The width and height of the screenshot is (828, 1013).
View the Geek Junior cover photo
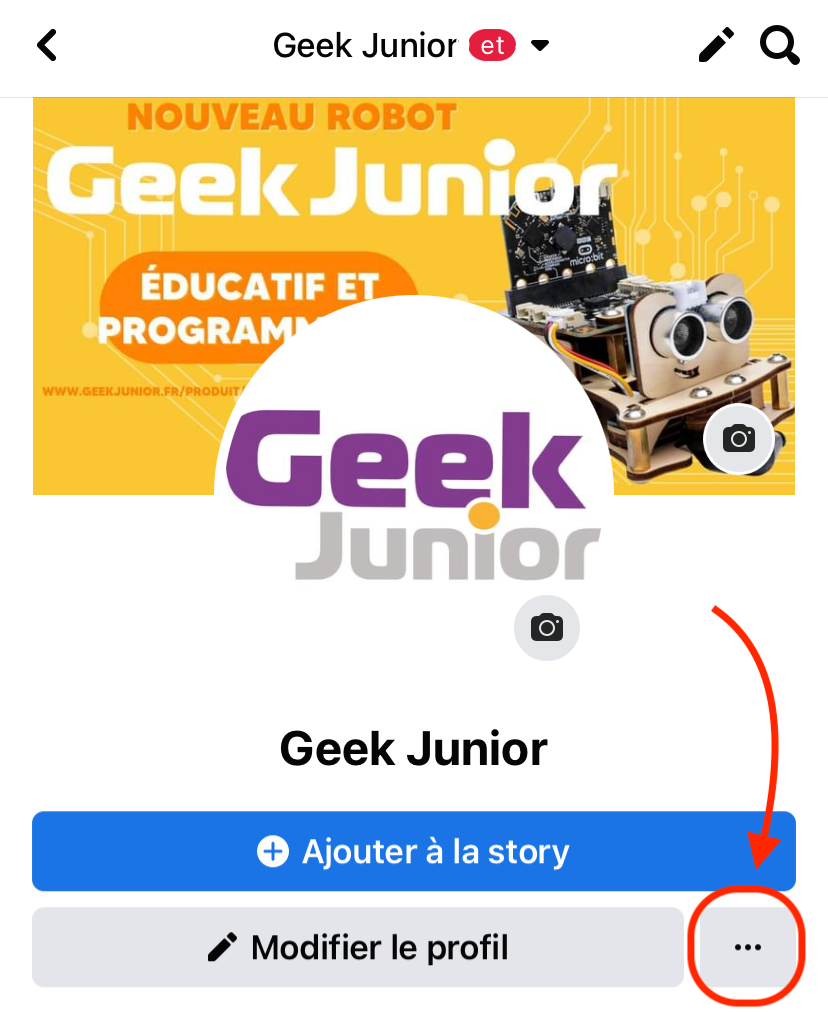point(300,200)
